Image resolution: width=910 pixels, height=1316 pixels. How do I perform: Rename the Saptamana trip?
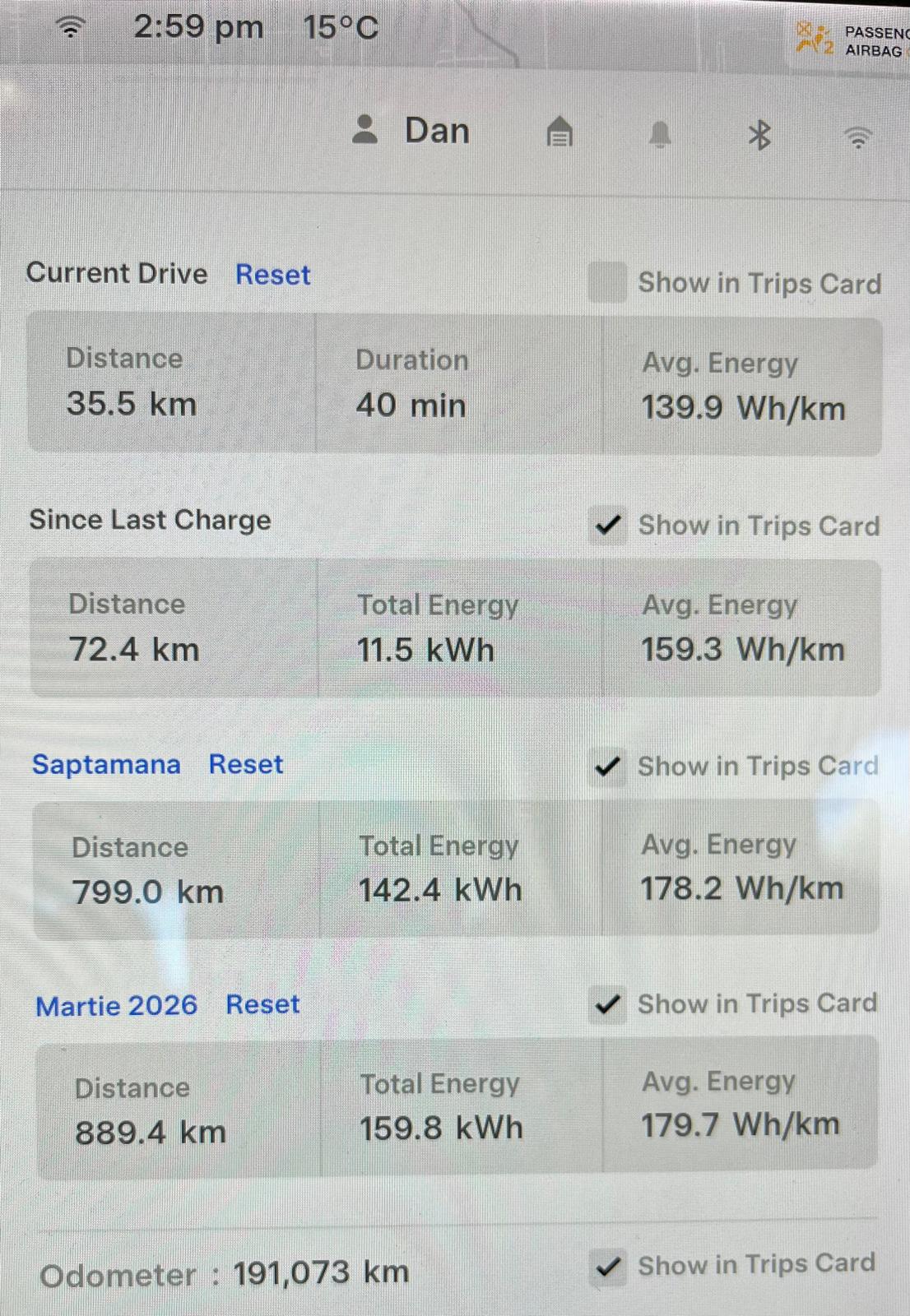coord(106,764)
